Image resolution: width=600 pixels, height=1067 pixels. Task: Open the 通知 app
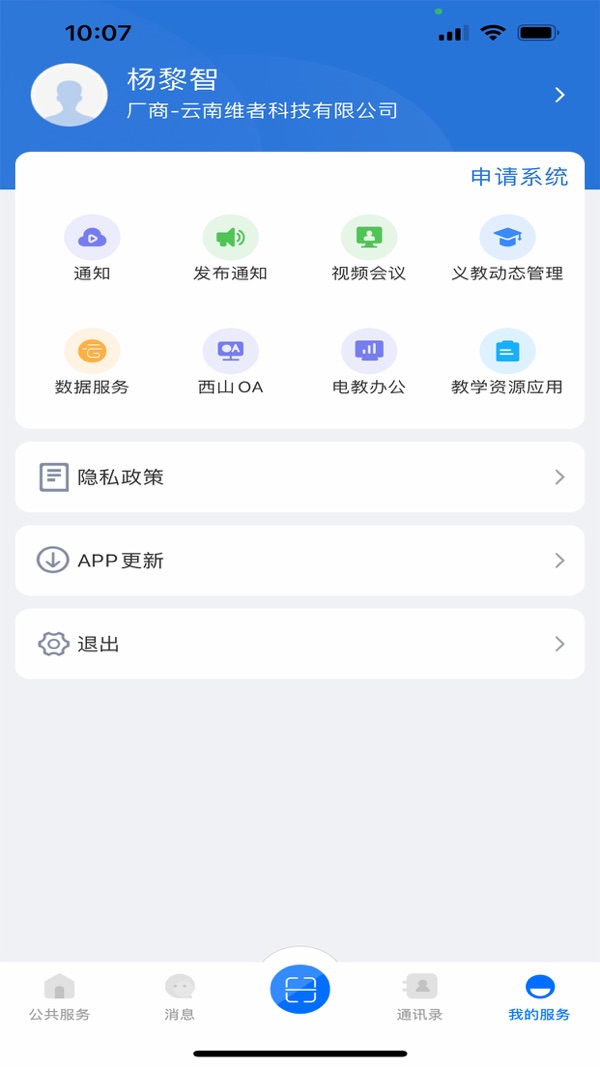click(92, 248)
